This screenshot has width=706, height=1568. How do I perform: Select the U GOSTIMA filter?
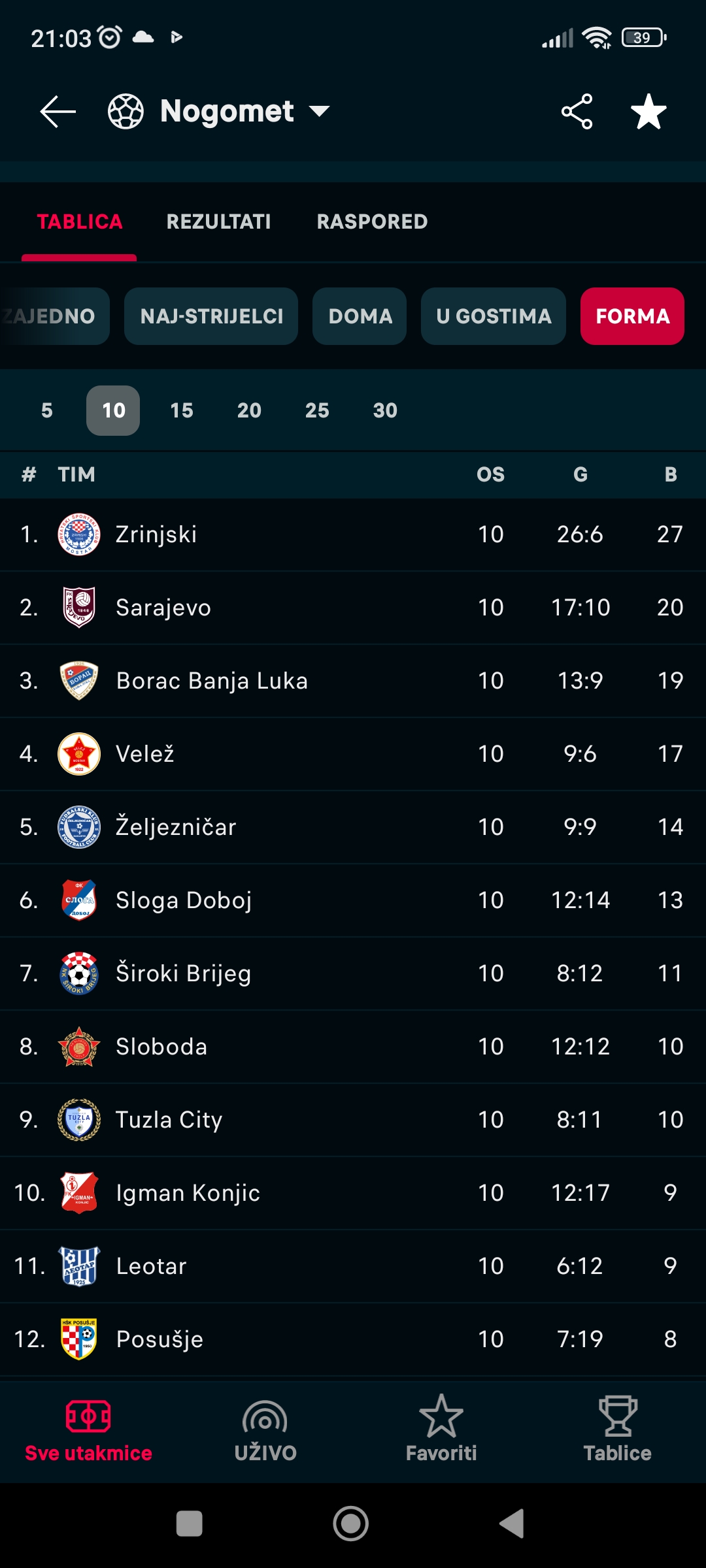pyautogui.click(x=494, y=316)
